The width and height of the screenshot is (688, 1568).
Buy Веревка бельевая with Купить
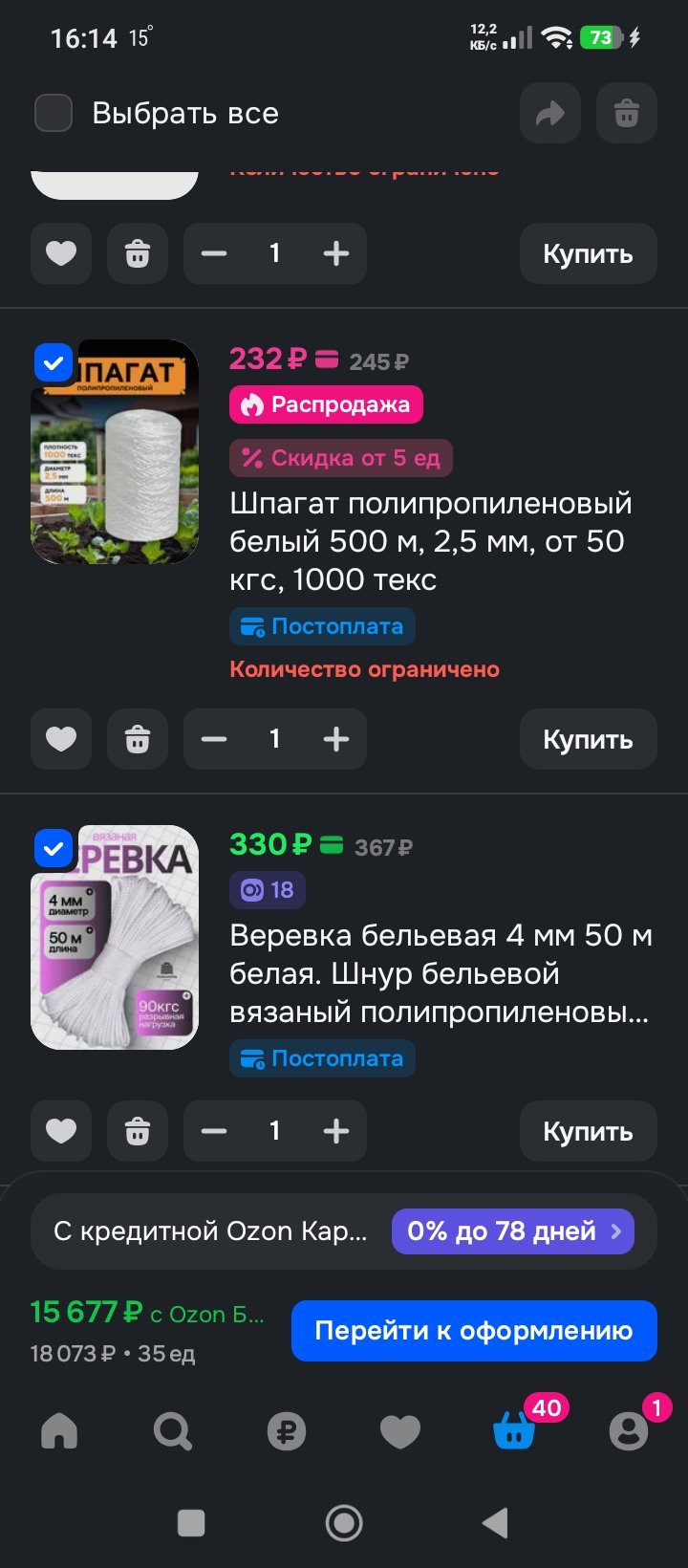tap(588, 1131)
